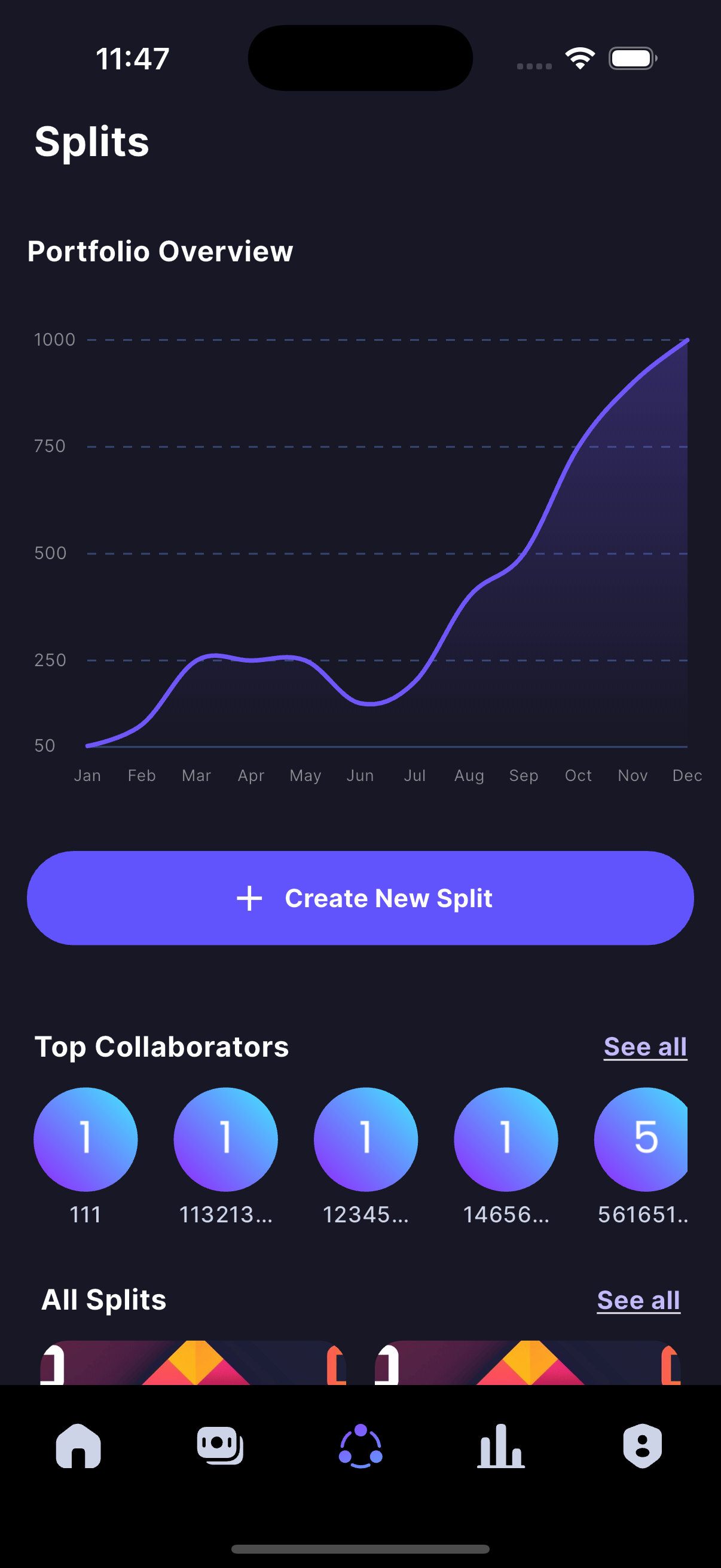Image resolution: width=721 pixels, height=1568 pixels.
Task: Tap the Create New Split button
Action: [360, 898]
